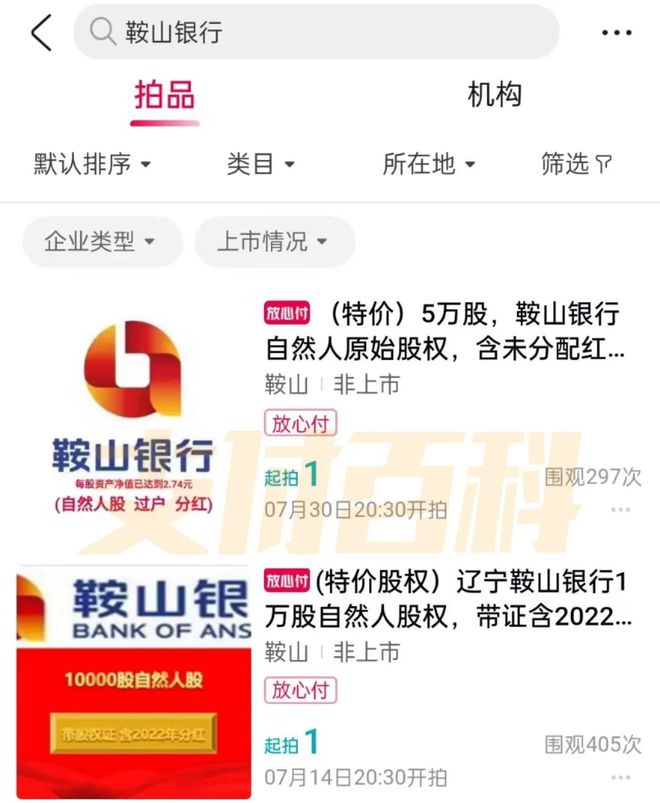Expand the 所在地 location dropdown
This screenshot has width=660, height=803.
[x=428, y=164]
